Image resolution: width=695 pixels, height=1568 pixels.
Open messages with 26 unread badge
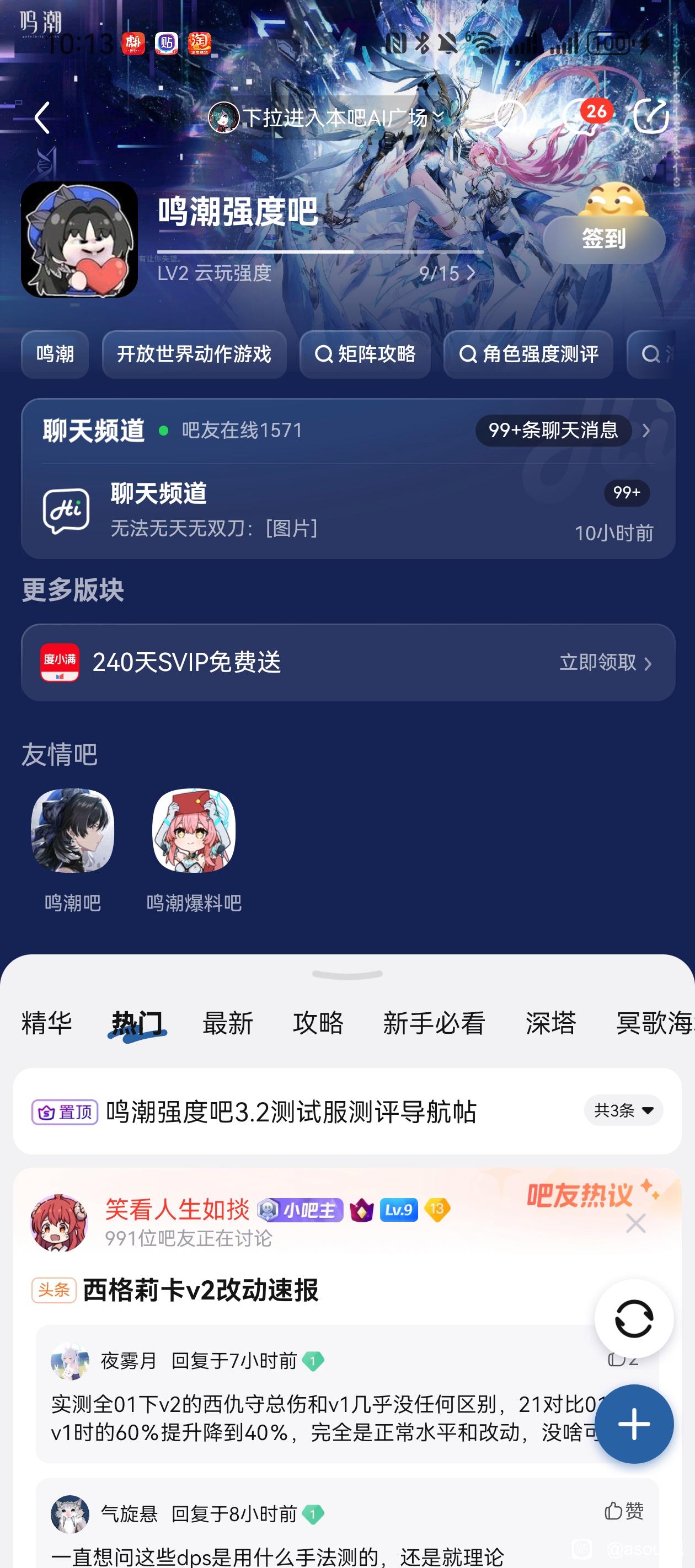(x=582, y=116)
